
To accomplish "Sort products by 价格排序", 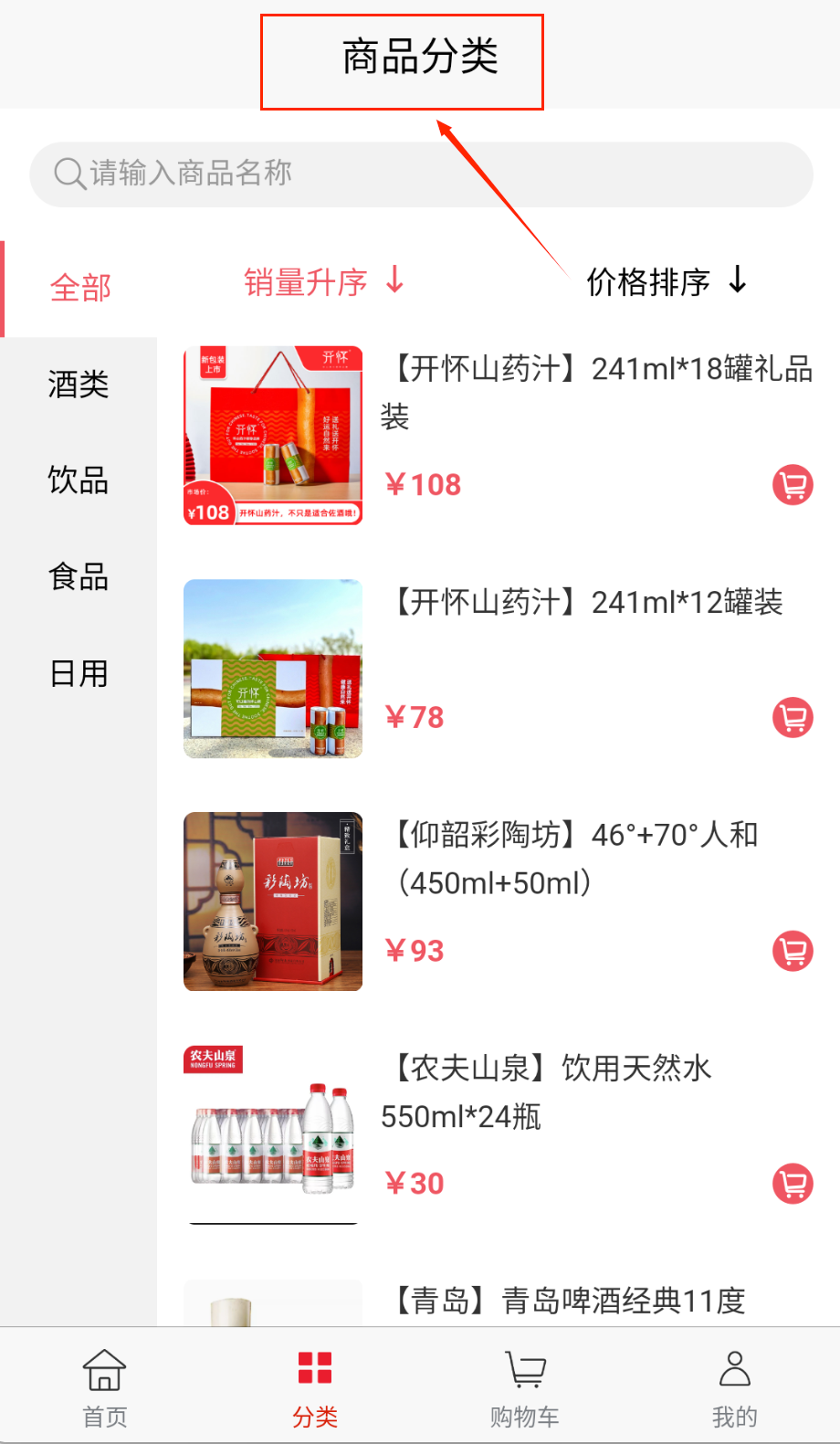I will [667, 282].
